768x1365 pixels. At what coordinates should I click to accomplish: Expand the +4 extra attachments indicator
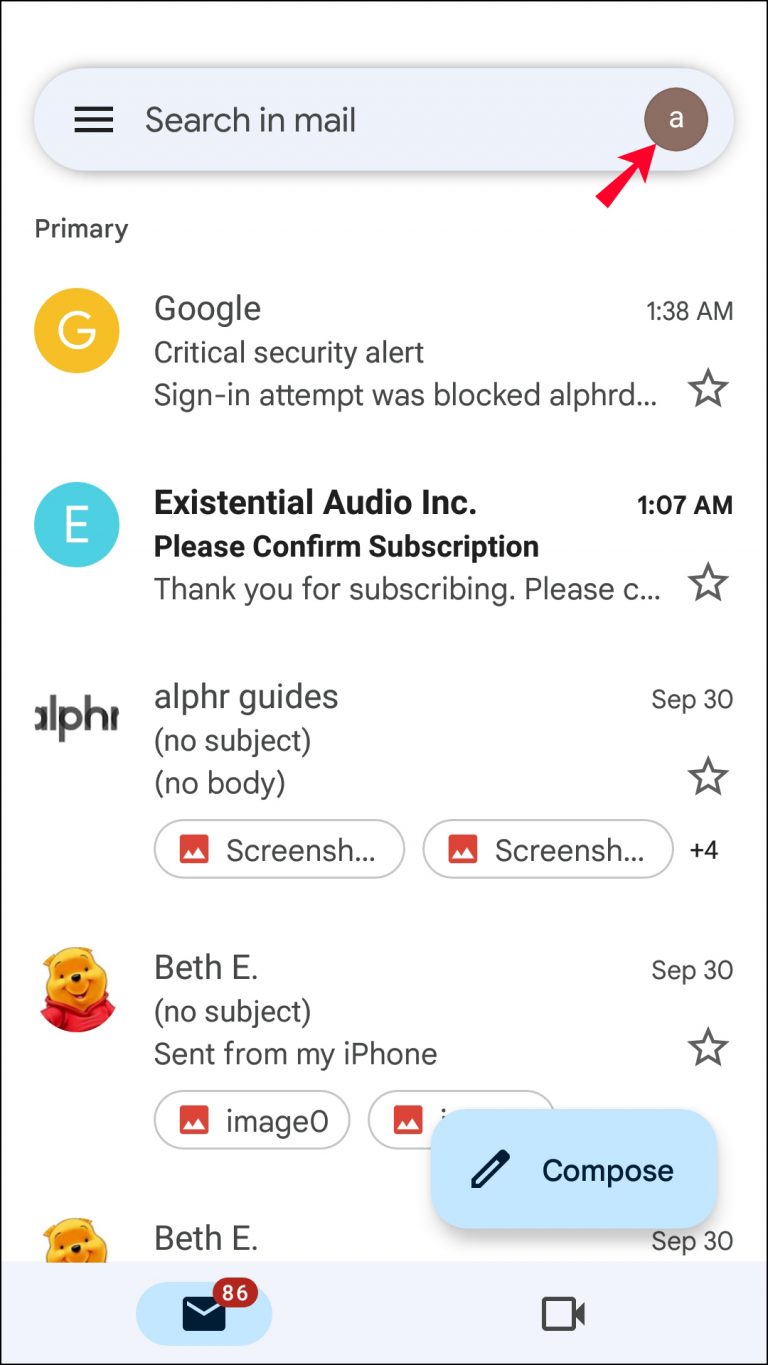(x=706, y=849)
